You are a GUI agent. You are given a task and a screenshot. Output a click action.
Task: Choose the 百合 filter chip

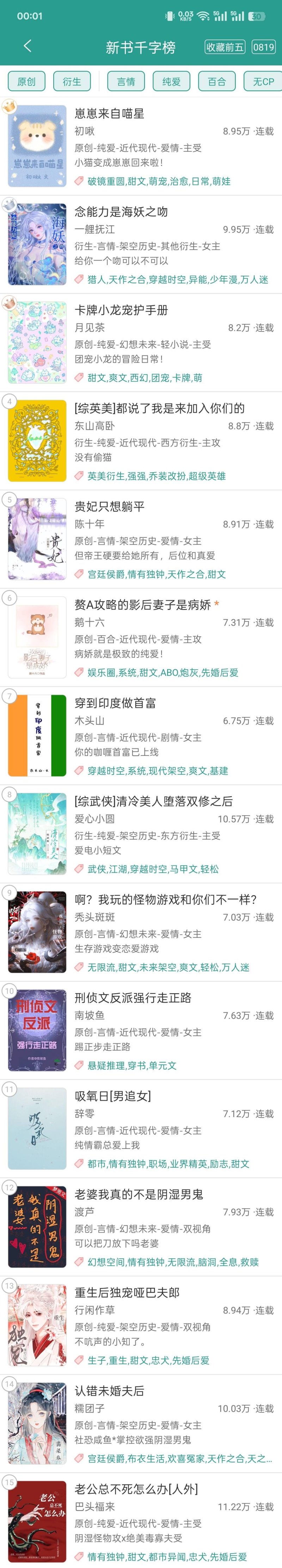point(217,81)
